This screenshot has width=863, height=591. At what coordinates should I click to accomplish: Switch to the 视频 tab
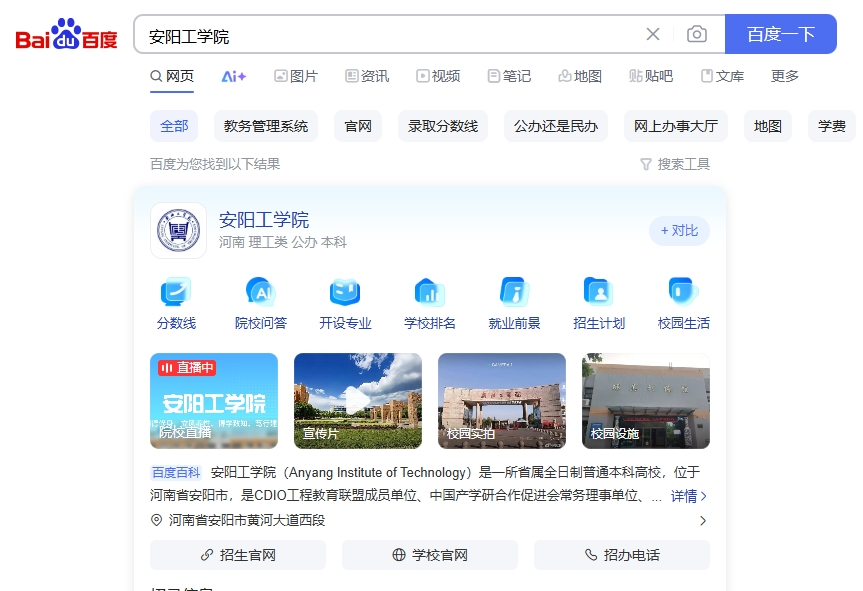click(438, 76)
